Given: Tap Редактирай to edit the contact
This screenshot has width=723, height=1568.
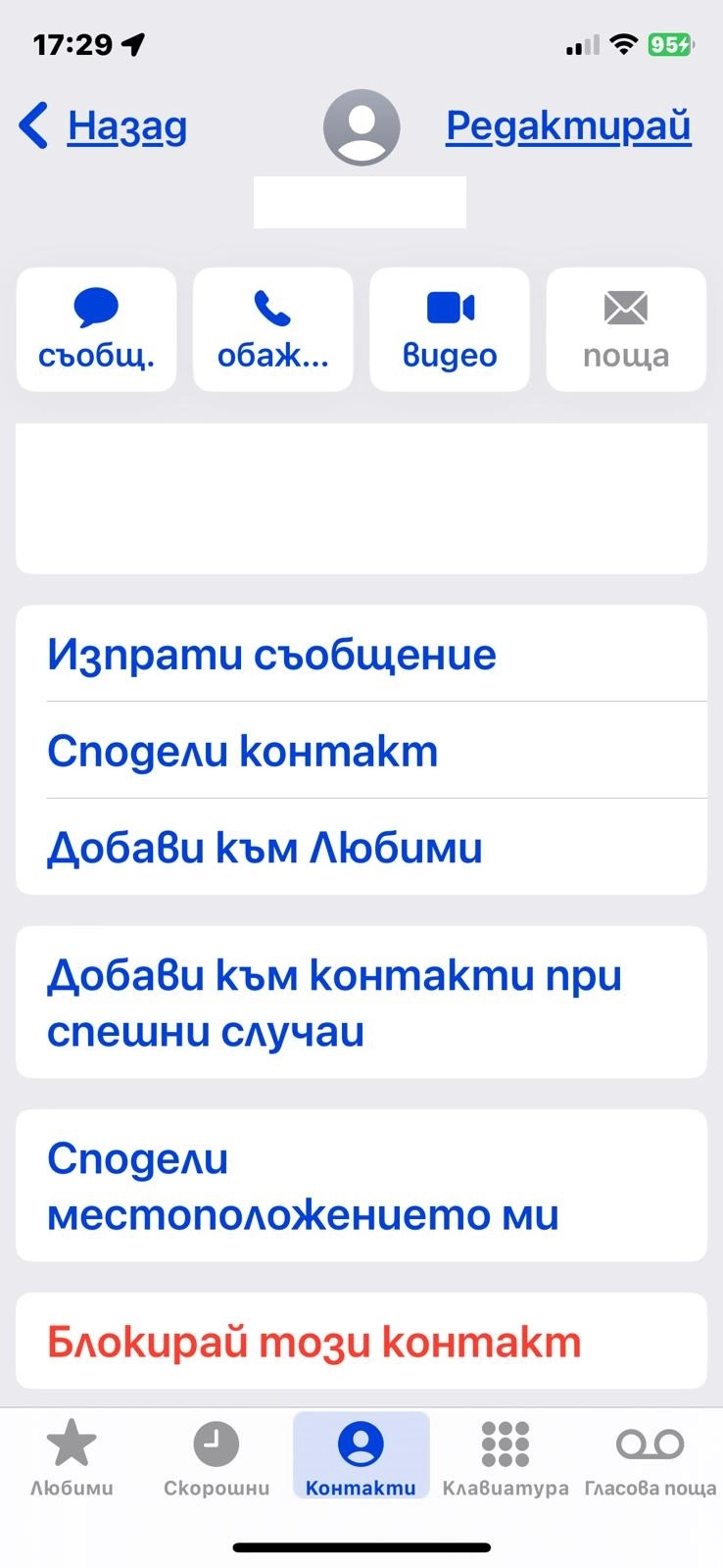Looking at the screenshot, I should click(568, 126).
